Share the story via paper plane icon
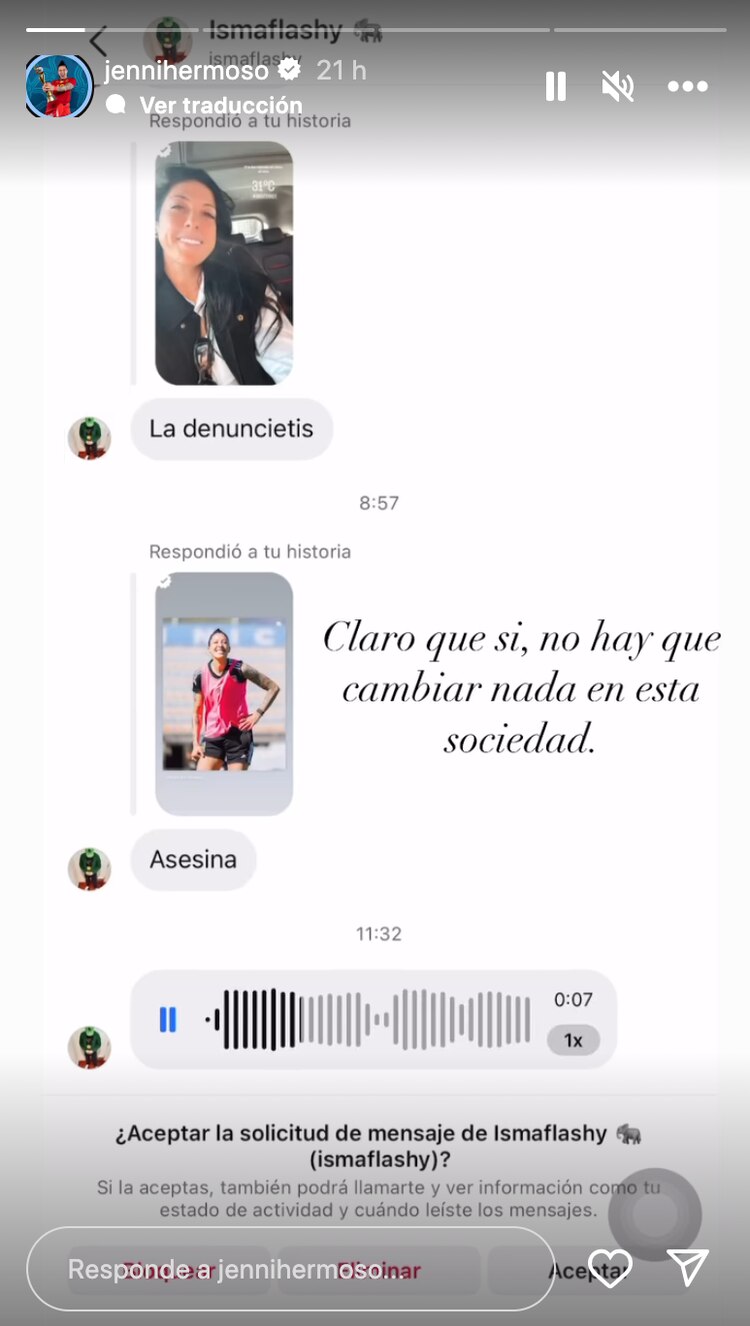750x1326 pixels. pos(688,1268)
